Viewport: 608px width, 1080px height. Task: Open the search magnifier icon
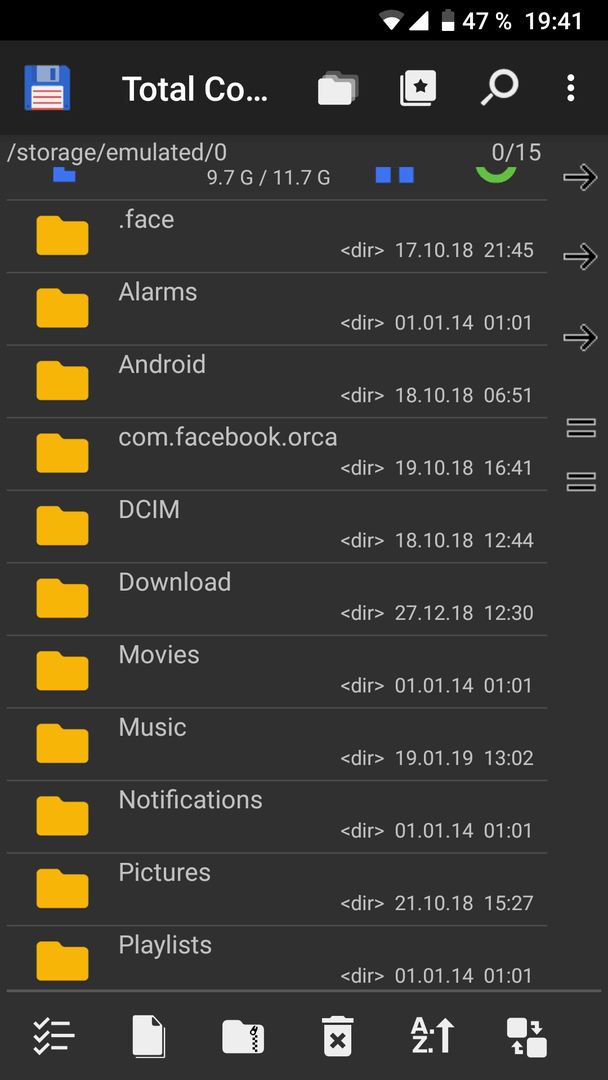499,88
